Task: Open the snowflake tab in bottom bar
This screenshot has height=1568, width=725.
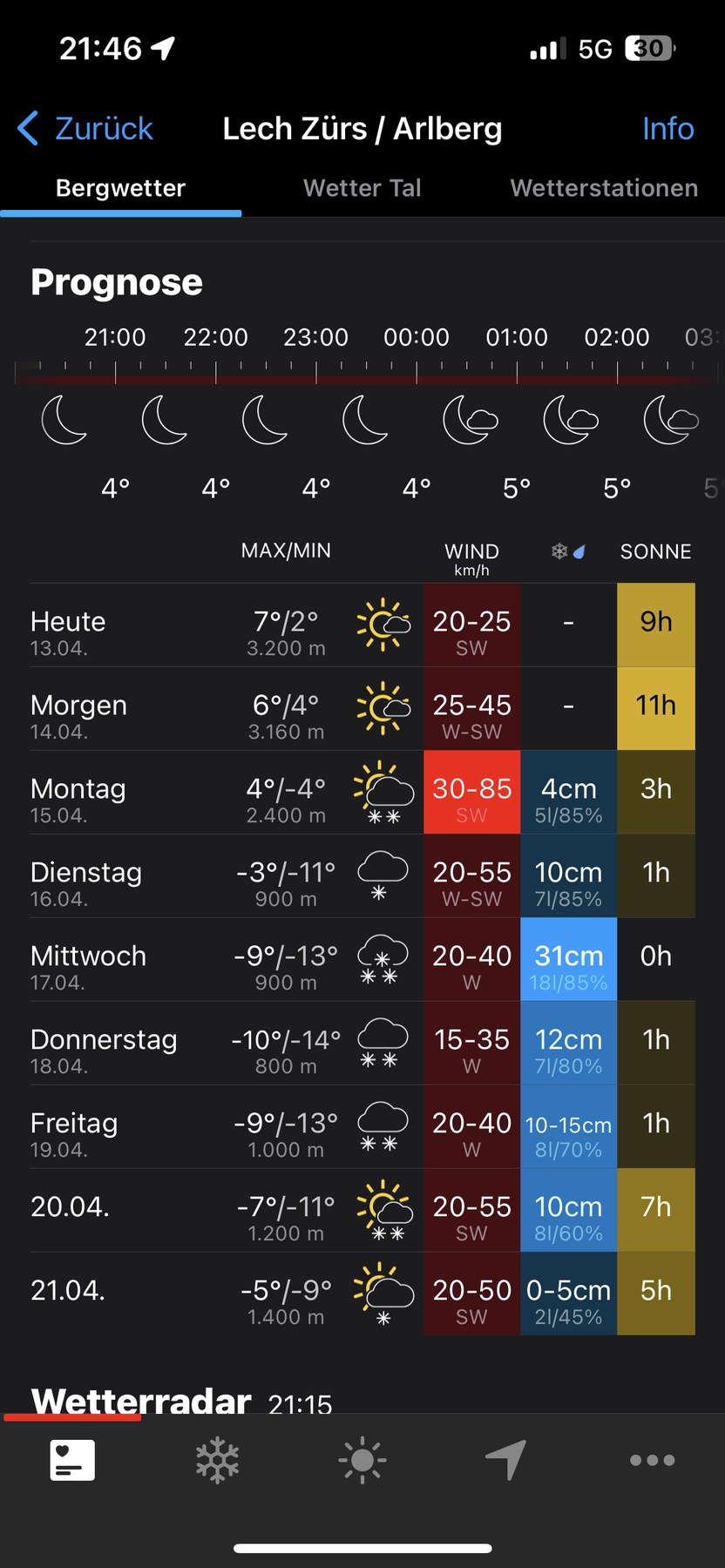Action: click(x=218, y=1460)
